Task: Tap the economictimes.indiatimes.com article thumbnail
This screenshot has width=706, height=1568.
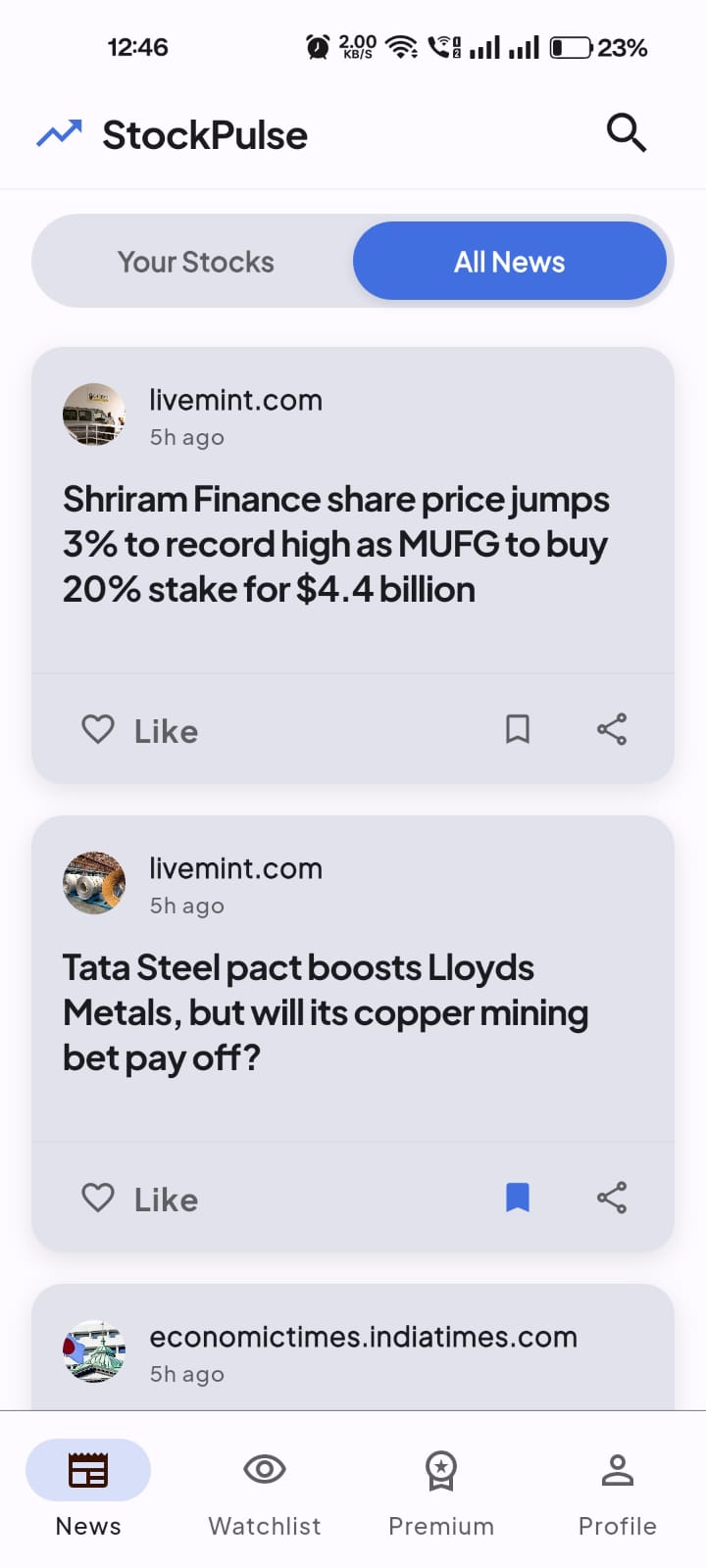Action: point(94,1351)
